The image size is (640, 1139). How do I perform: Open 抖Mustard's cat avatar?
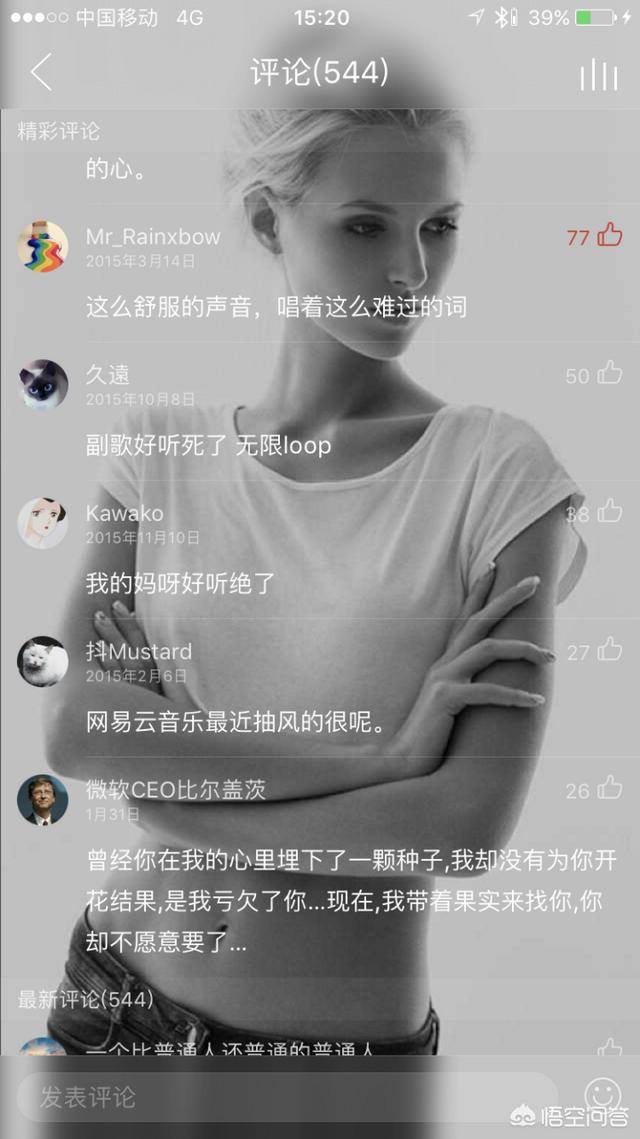click(43, 661)
